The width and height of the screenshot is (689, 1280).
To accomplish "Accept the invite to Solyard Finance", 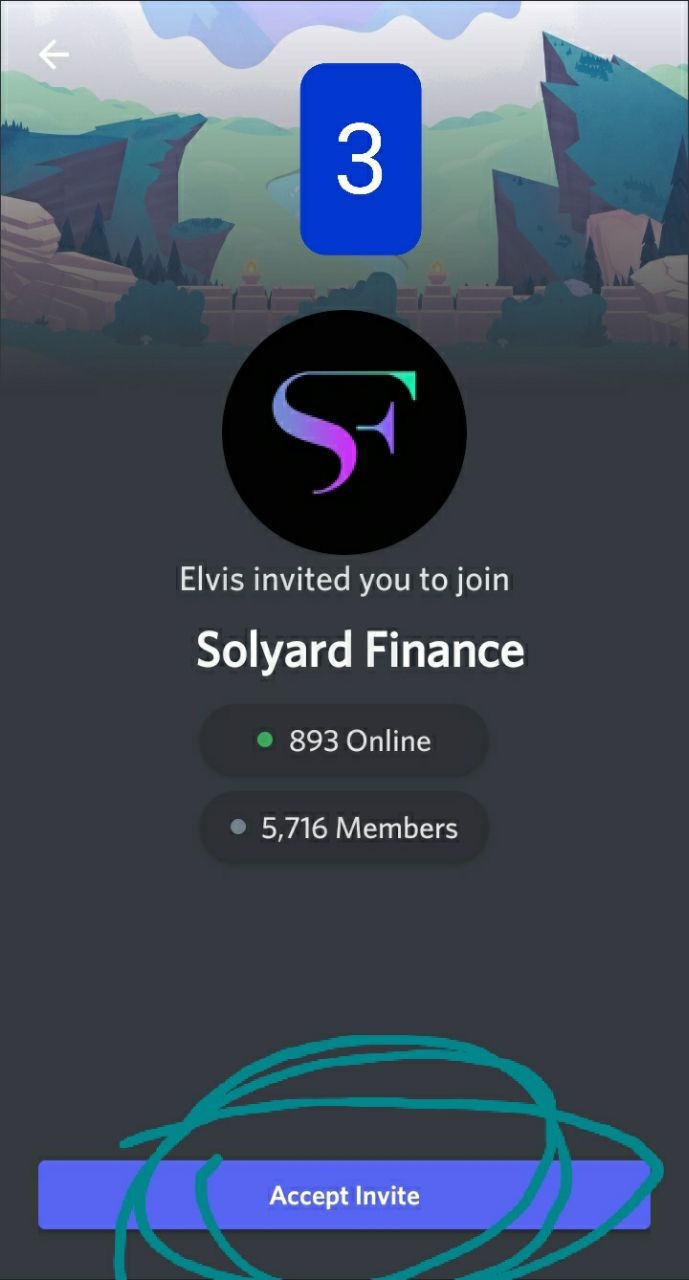I will coord(344,1195).
